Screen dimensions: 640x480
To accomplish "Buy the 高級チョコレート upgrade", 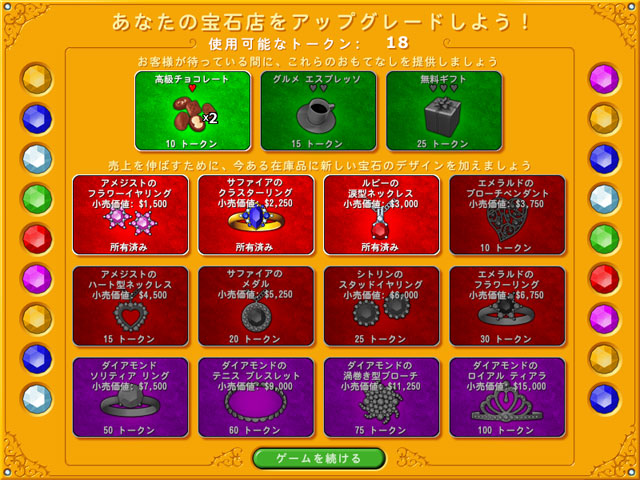I will 192,111.
